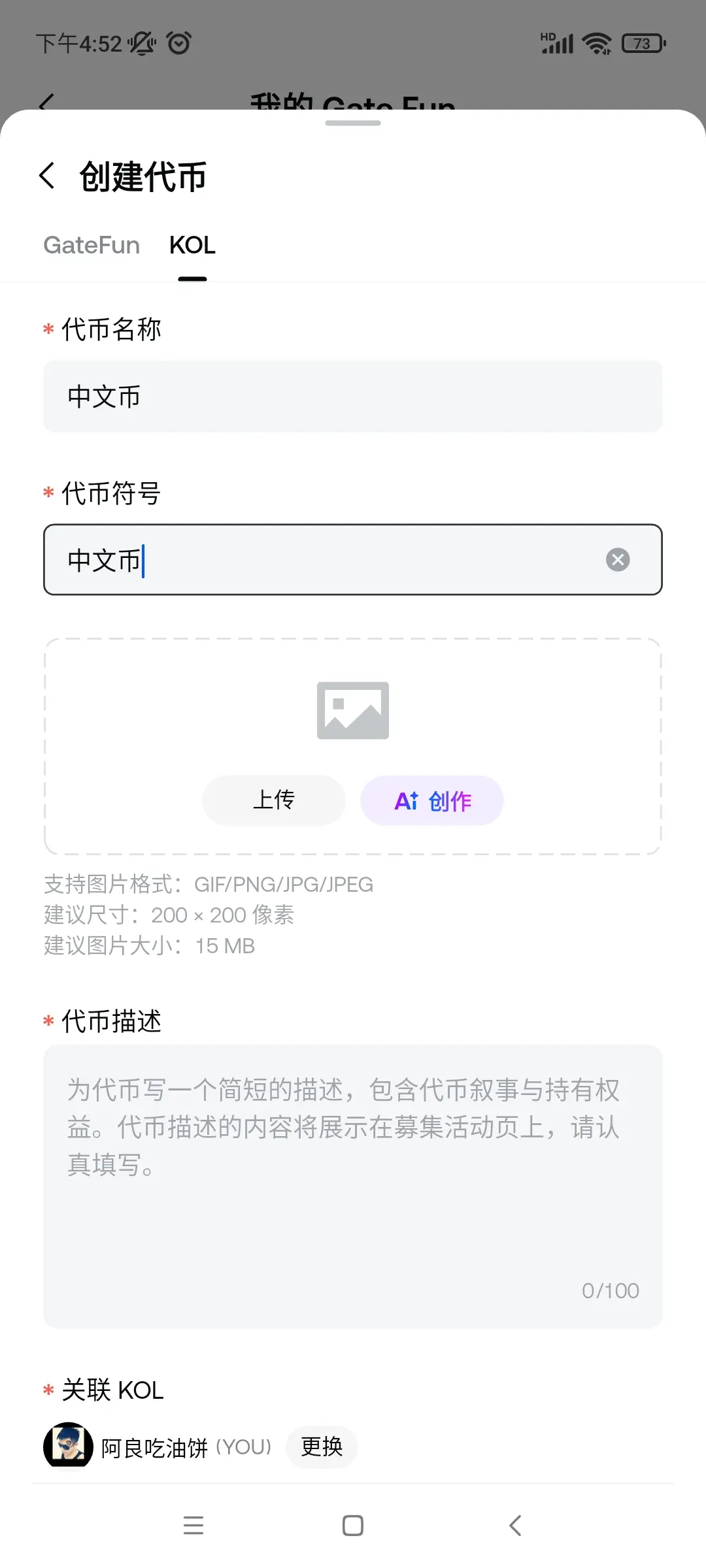This screenshot has height=1568, width=706.
Task: Tap the back icon in navigation bar
Action: tap(514, 1526)
